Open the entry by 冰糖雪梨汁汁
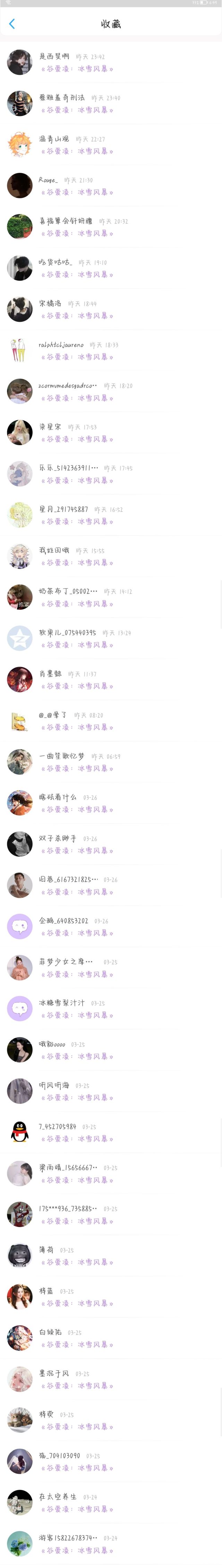Image resolution: width=222 pixels, height=1568 pixels. click(x=111, y=1009)
